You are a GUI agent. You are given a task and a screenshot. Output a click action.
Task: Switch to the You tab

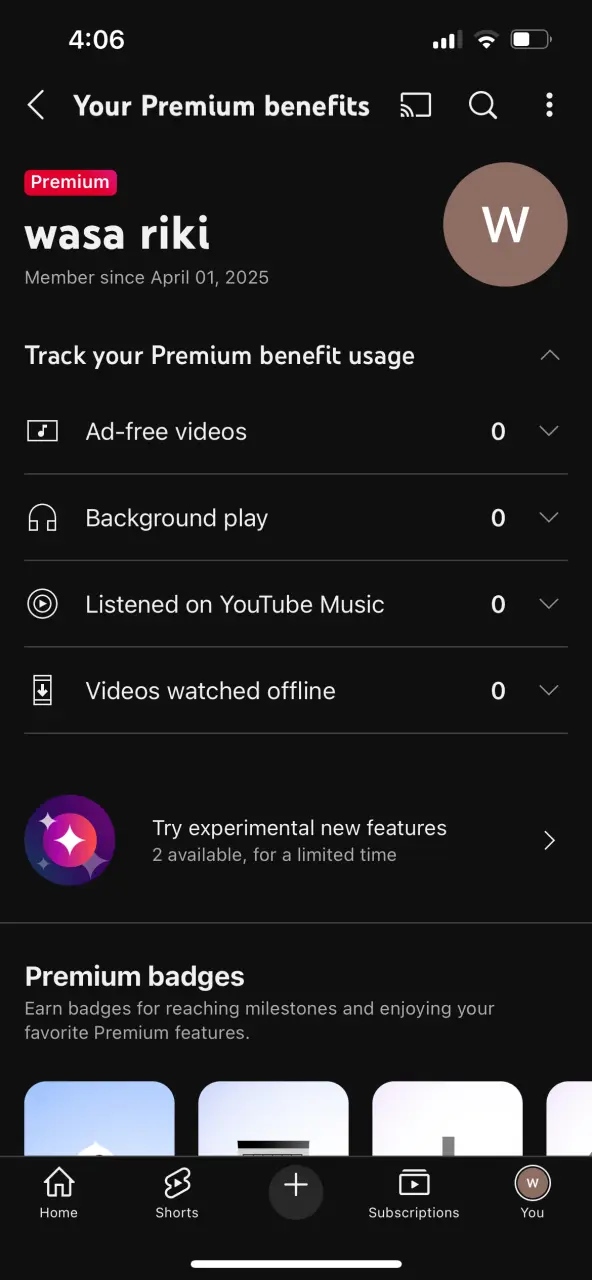coord(532,1194)
